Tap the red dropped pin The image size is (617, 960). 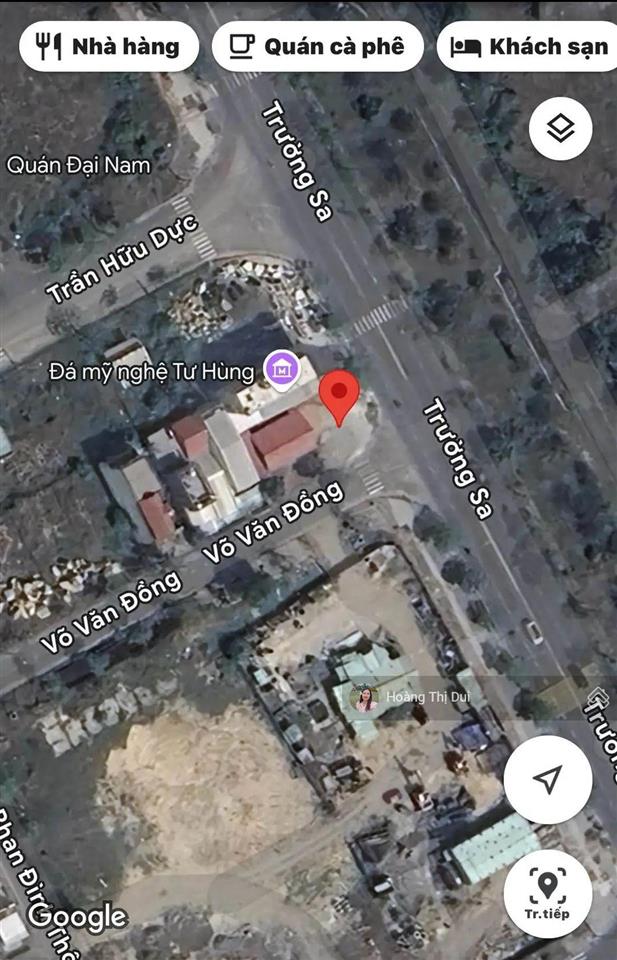(x=340, y=396)
